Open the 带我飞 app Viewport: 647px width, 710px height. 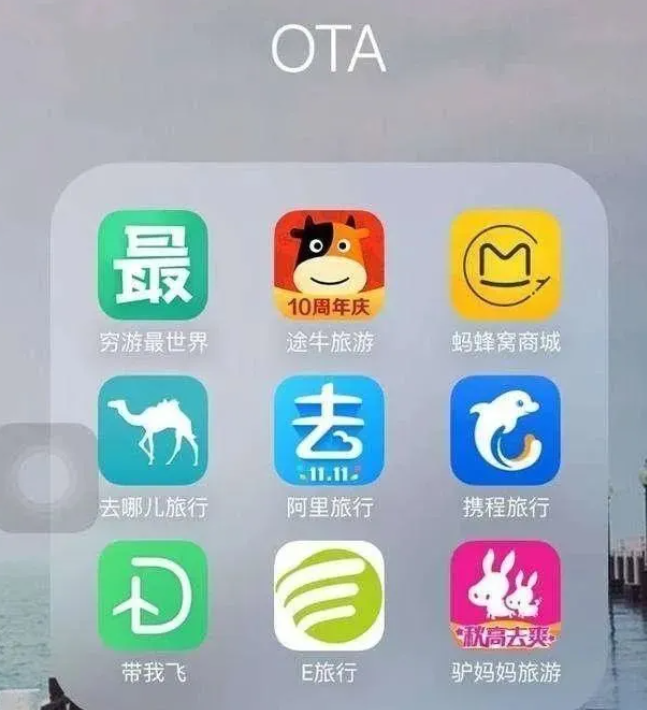pos(152,596)
